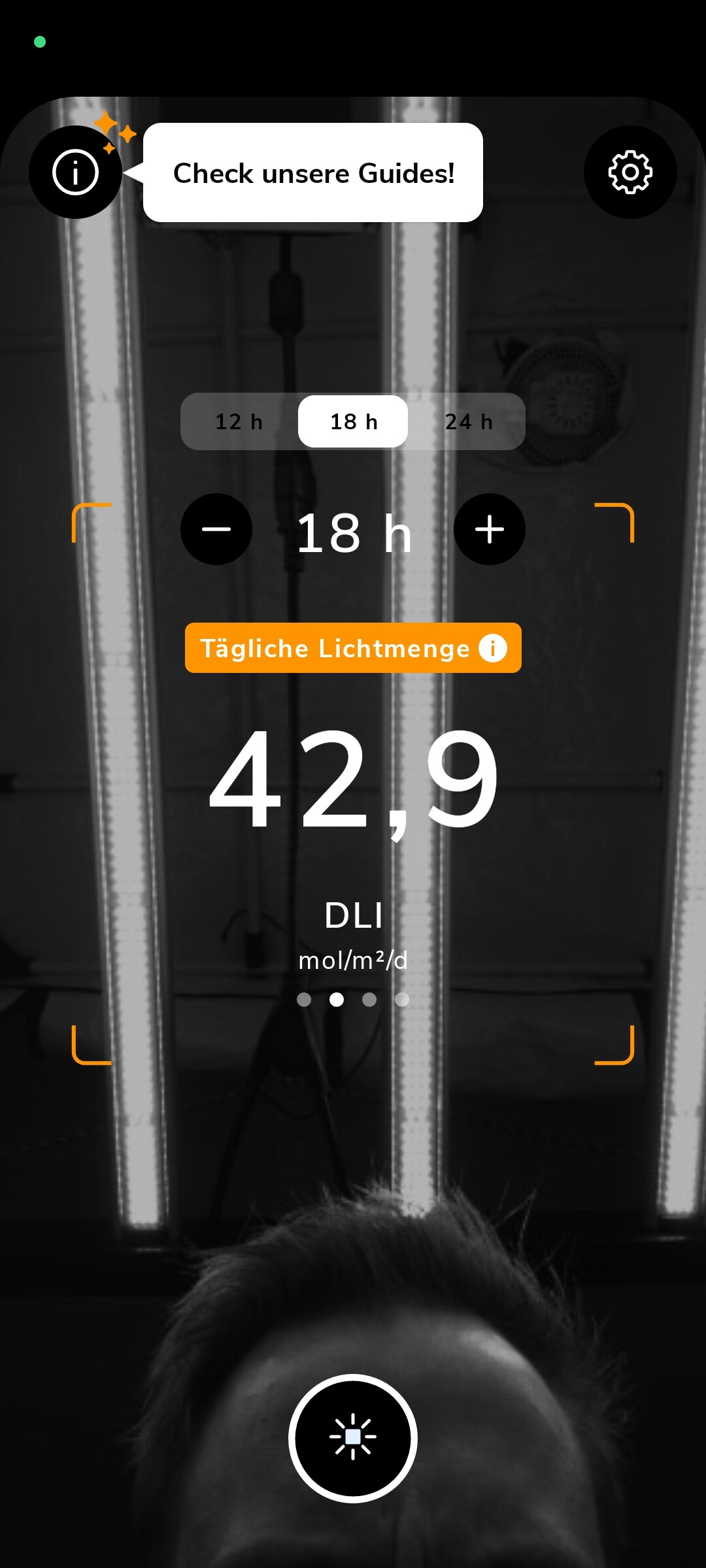Increase light hours with plus button
The height and width of the screenshot is (1568, 706).
pos(490,529)
